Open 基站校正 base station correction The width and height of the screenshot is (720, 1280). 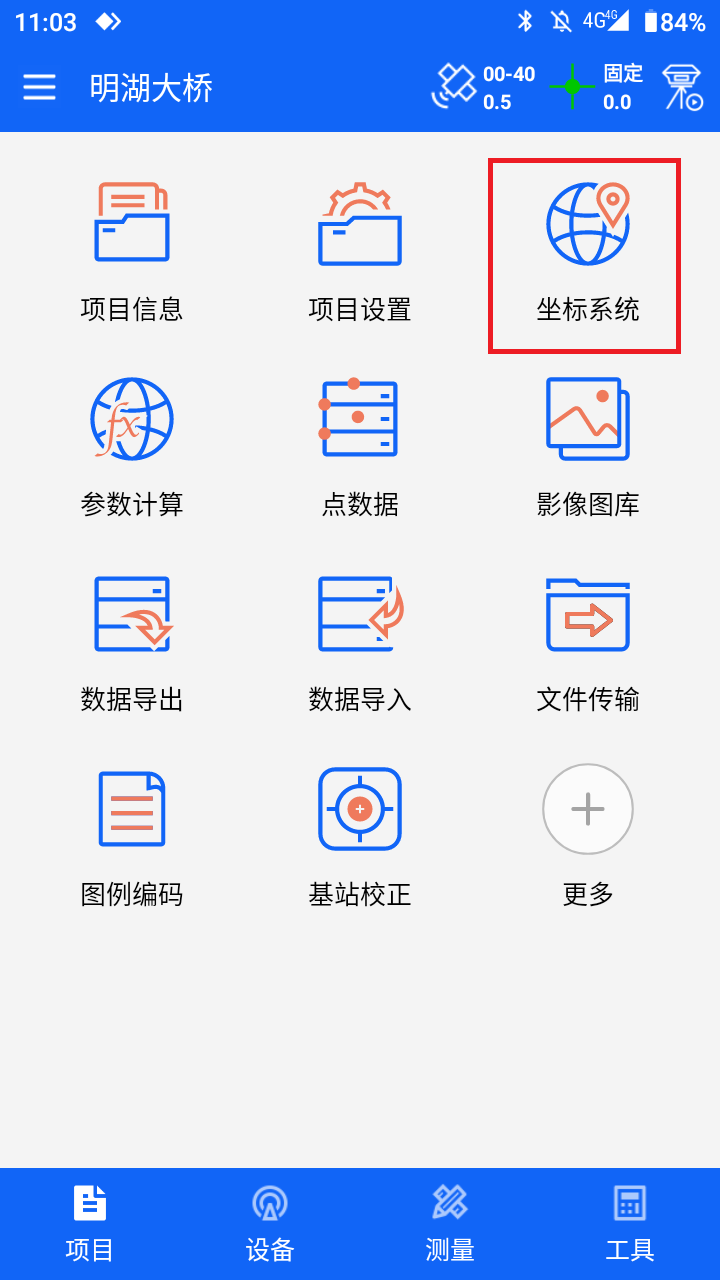[x=360, y=837]
